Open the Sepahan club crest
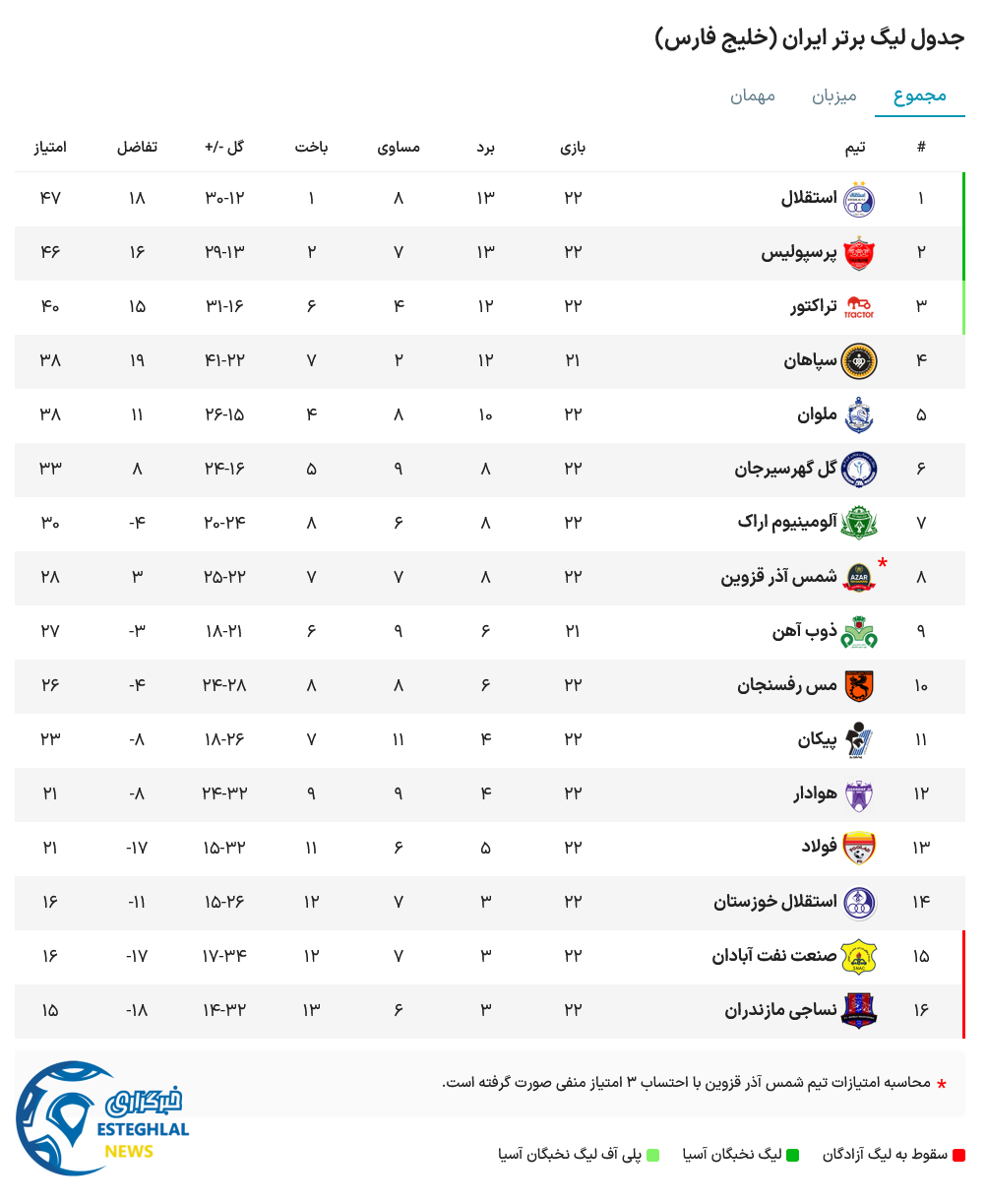The image size is (986, 1204). (x=858, y=361)
